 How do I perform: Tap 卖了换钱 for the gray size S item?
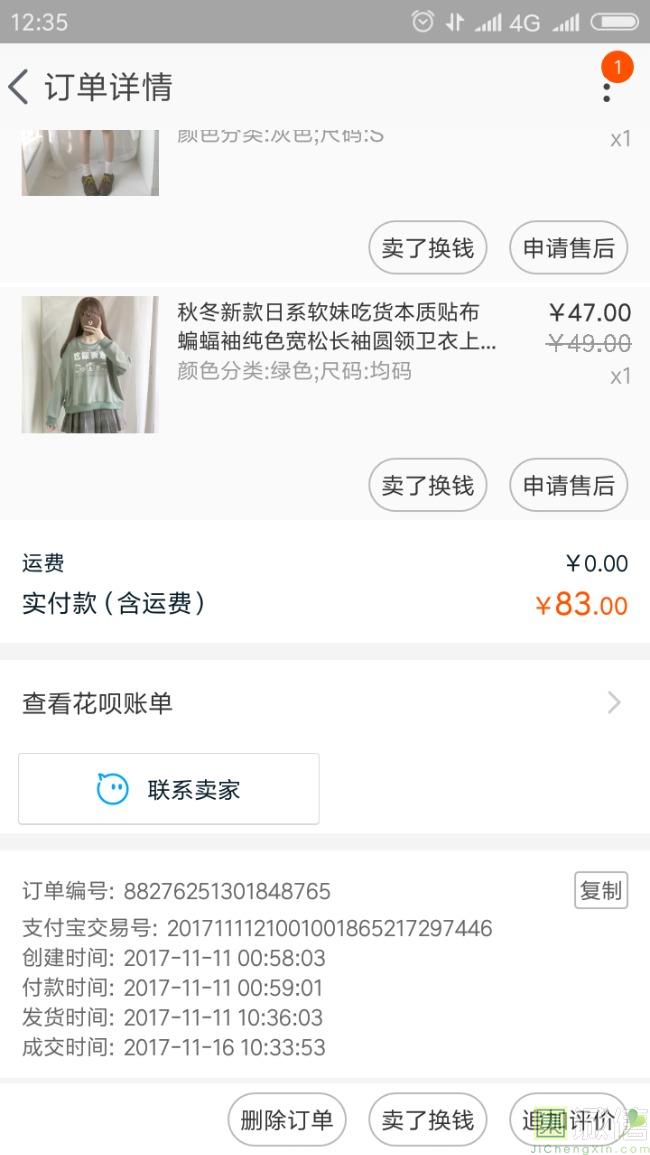(x=427, y=247)
